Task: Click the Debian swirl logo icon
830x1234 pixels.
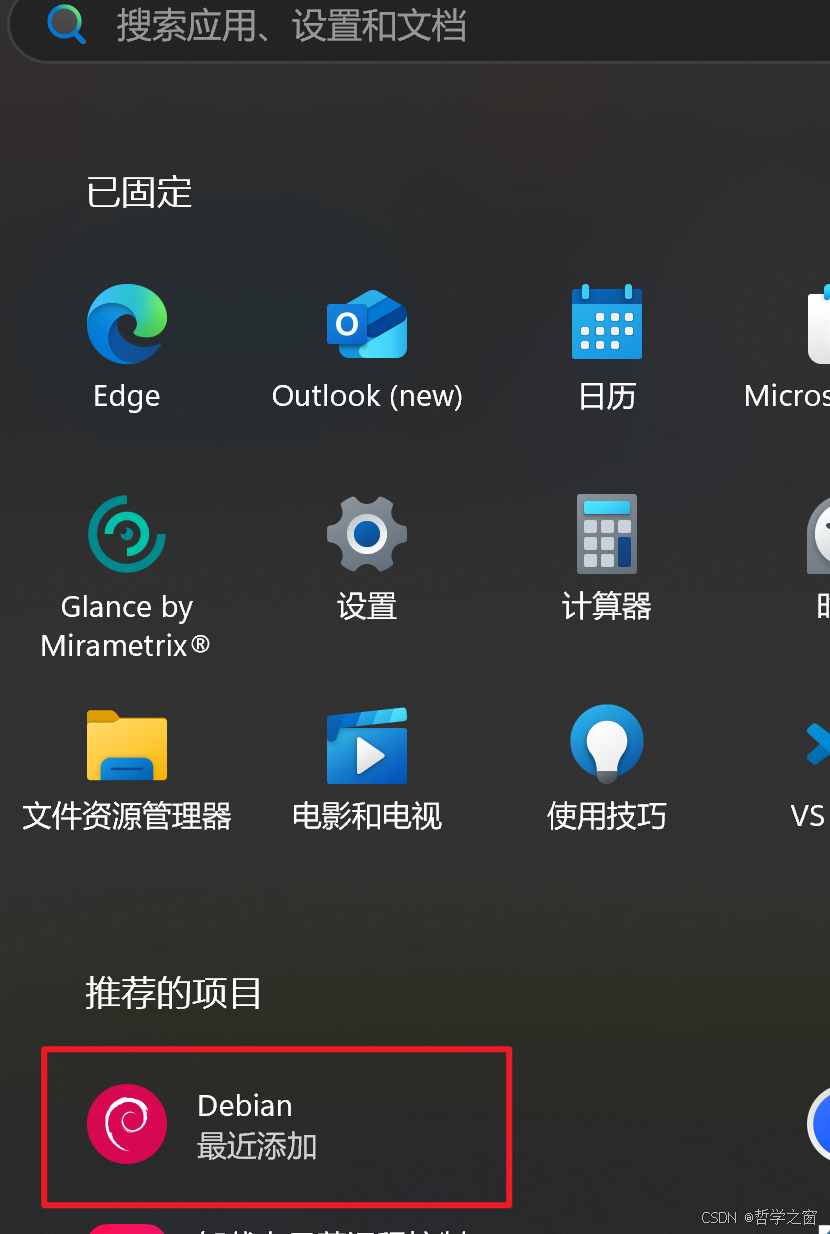Action: pyautogui.click(x=127, y=1124)
